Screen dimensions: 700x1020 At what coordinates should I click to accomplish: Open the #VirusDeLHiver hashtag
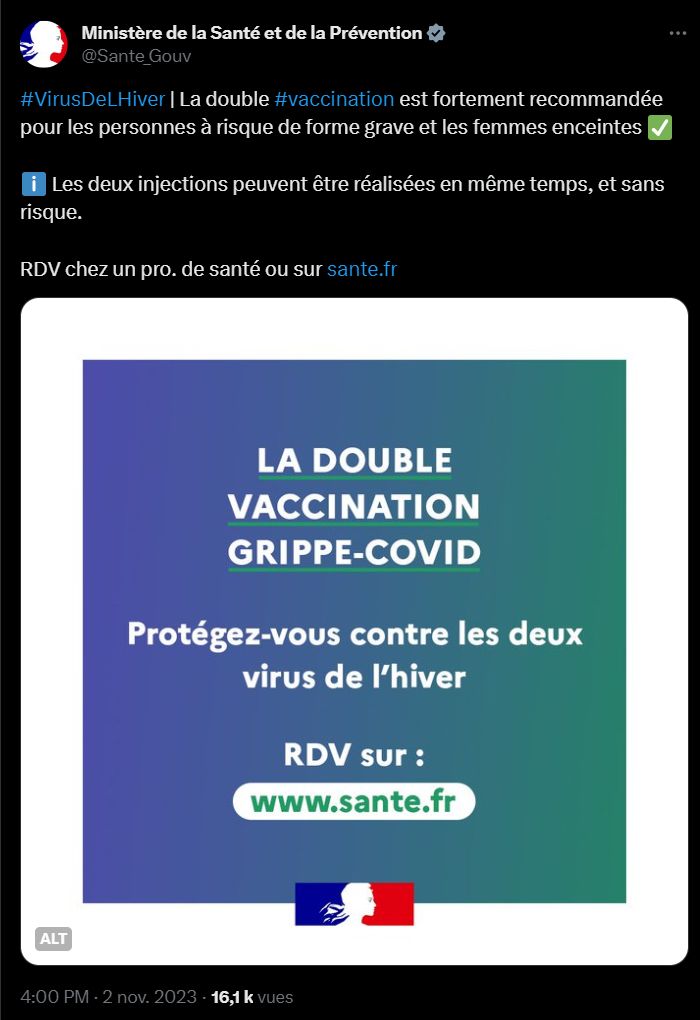click(92, 100)
